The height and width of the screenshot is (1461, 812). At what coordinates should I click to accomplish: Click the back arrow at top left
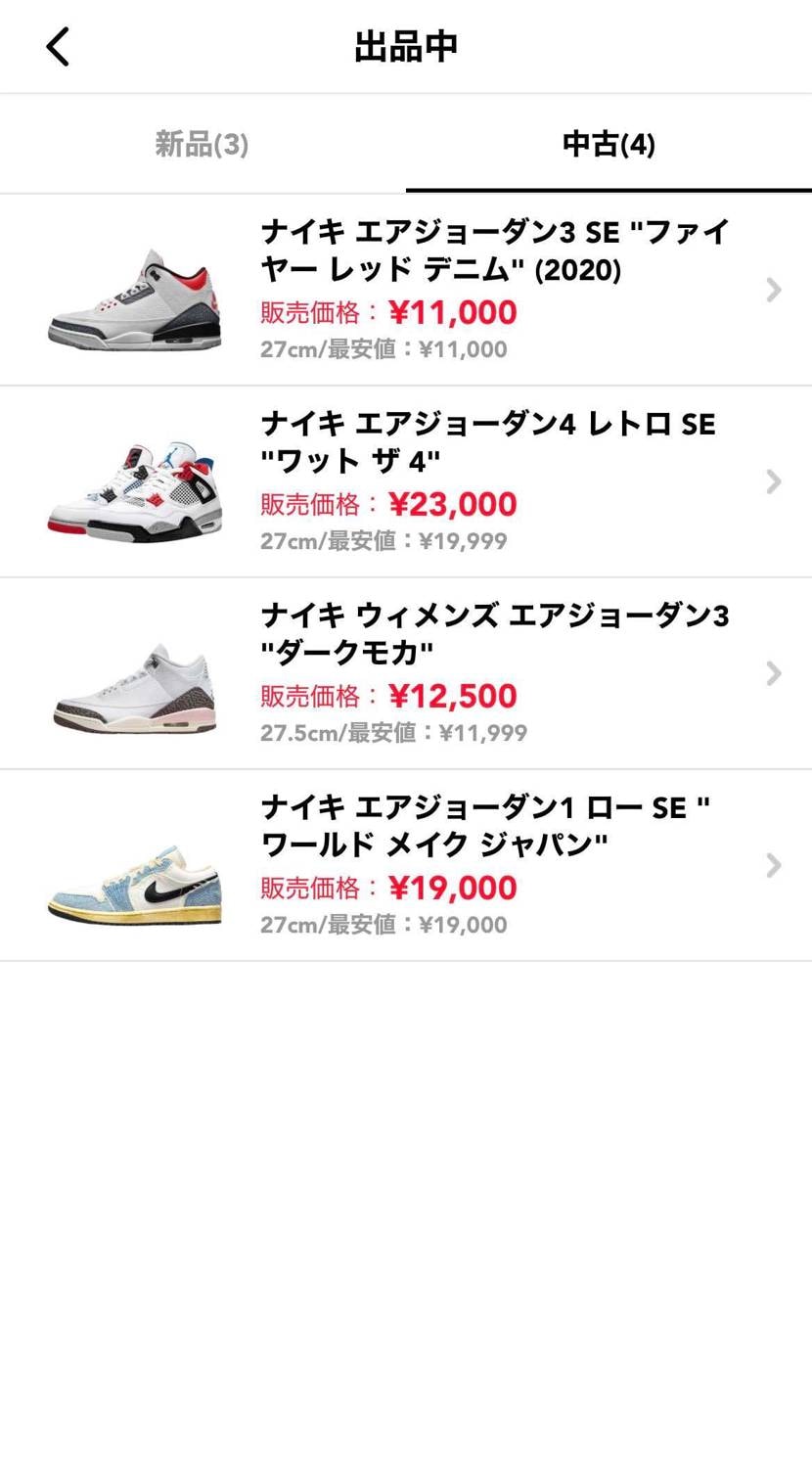[57, 45]
